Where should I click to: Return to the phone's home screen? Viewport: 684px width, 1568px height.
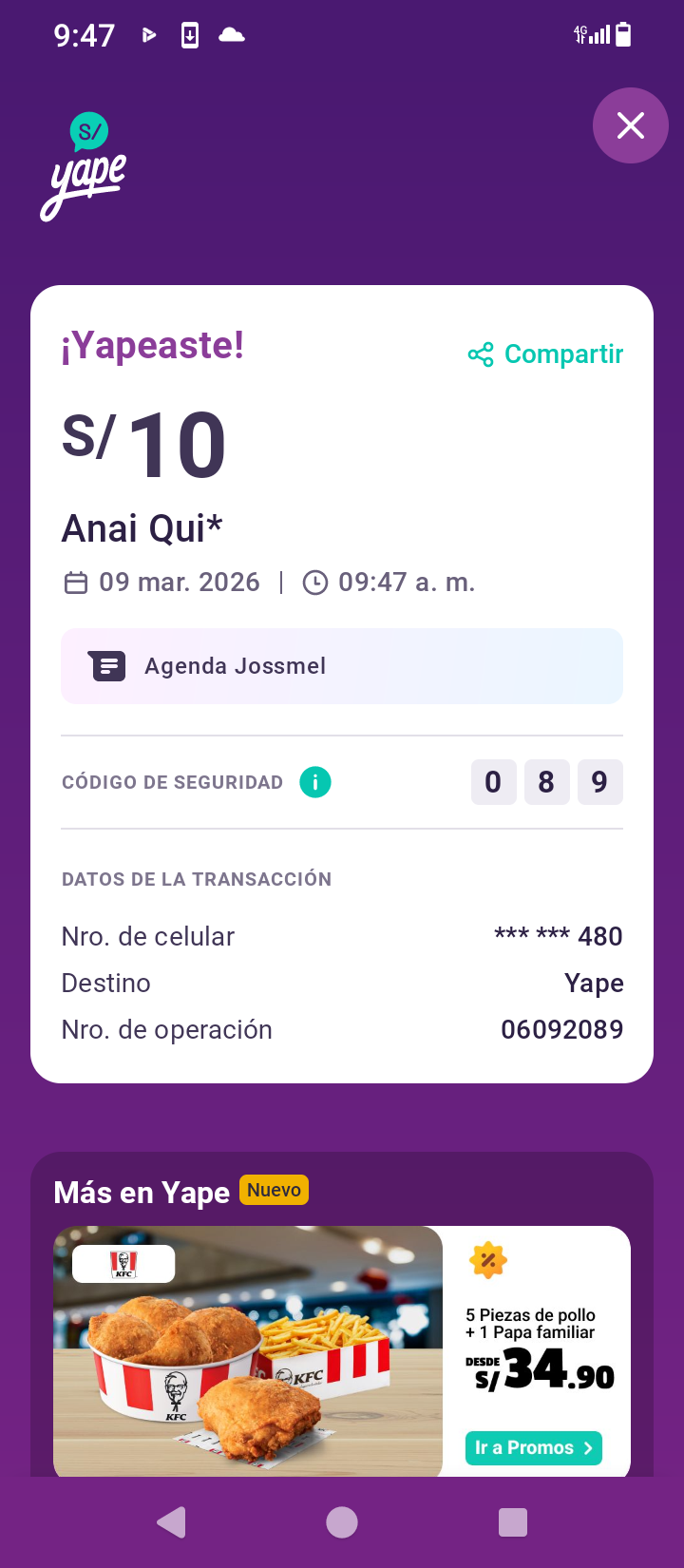click(342, 1522)
